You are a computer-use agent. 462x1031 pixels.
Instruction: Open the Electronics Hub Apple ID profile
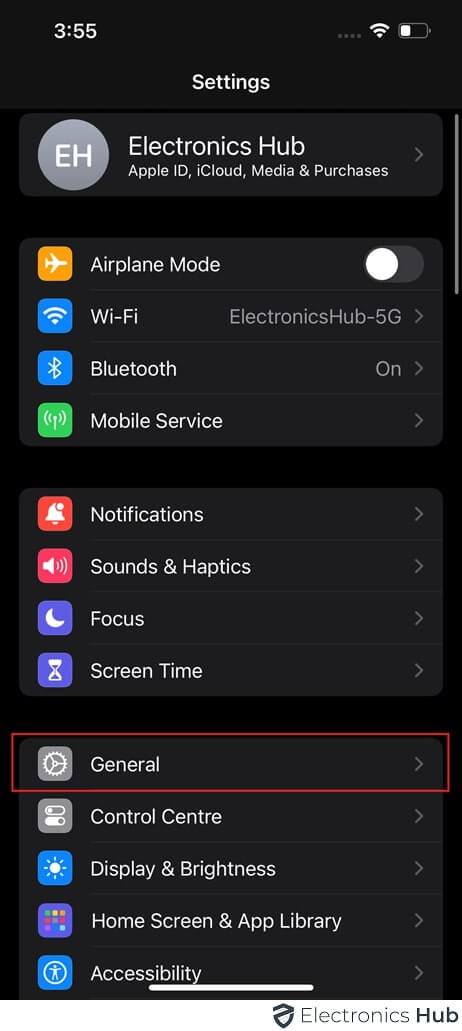click(x=231, y=155)
